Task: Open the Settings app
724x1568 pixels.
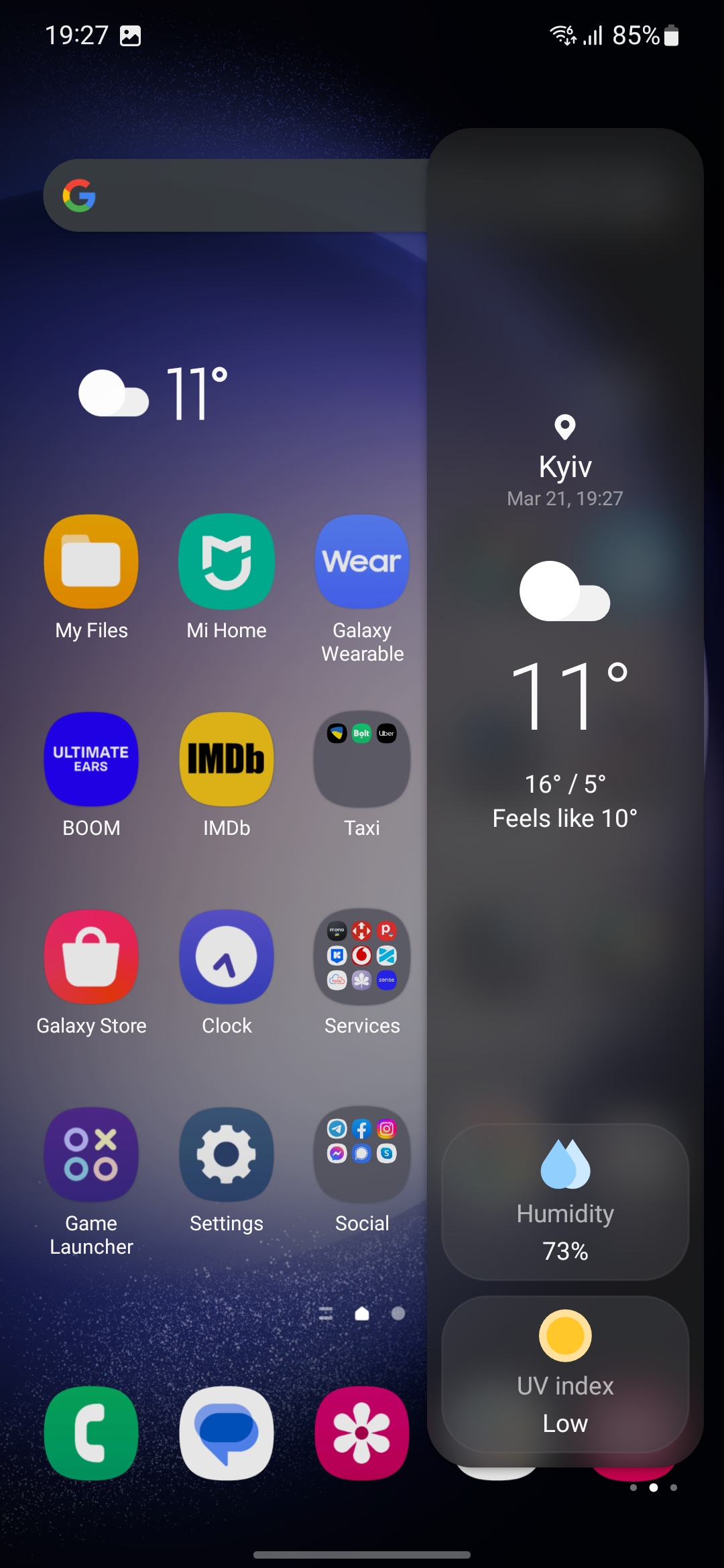Action: (x=227, y=1155)
